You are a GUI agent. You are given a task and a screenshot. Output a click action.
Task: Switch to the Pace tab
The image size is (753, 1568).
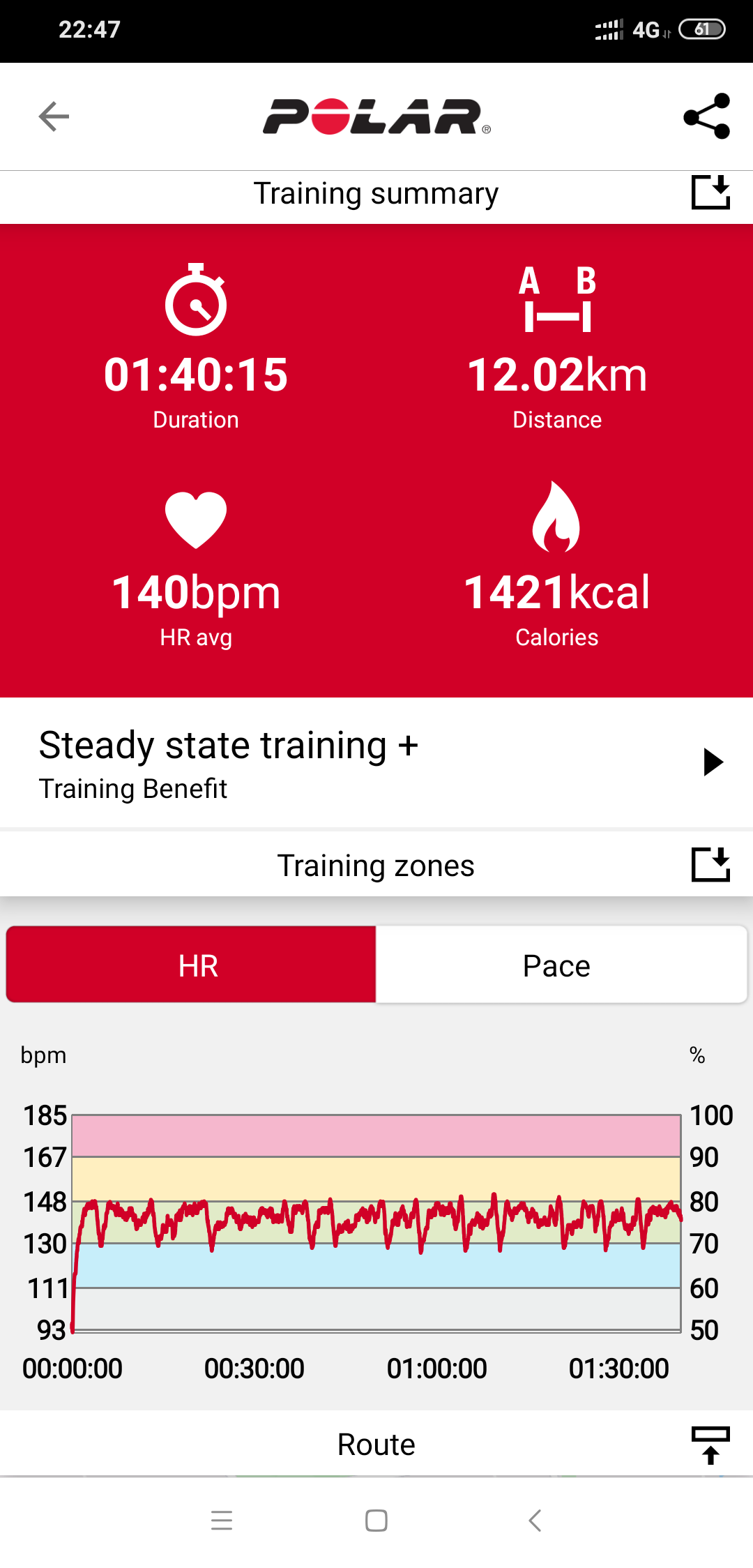561,965
